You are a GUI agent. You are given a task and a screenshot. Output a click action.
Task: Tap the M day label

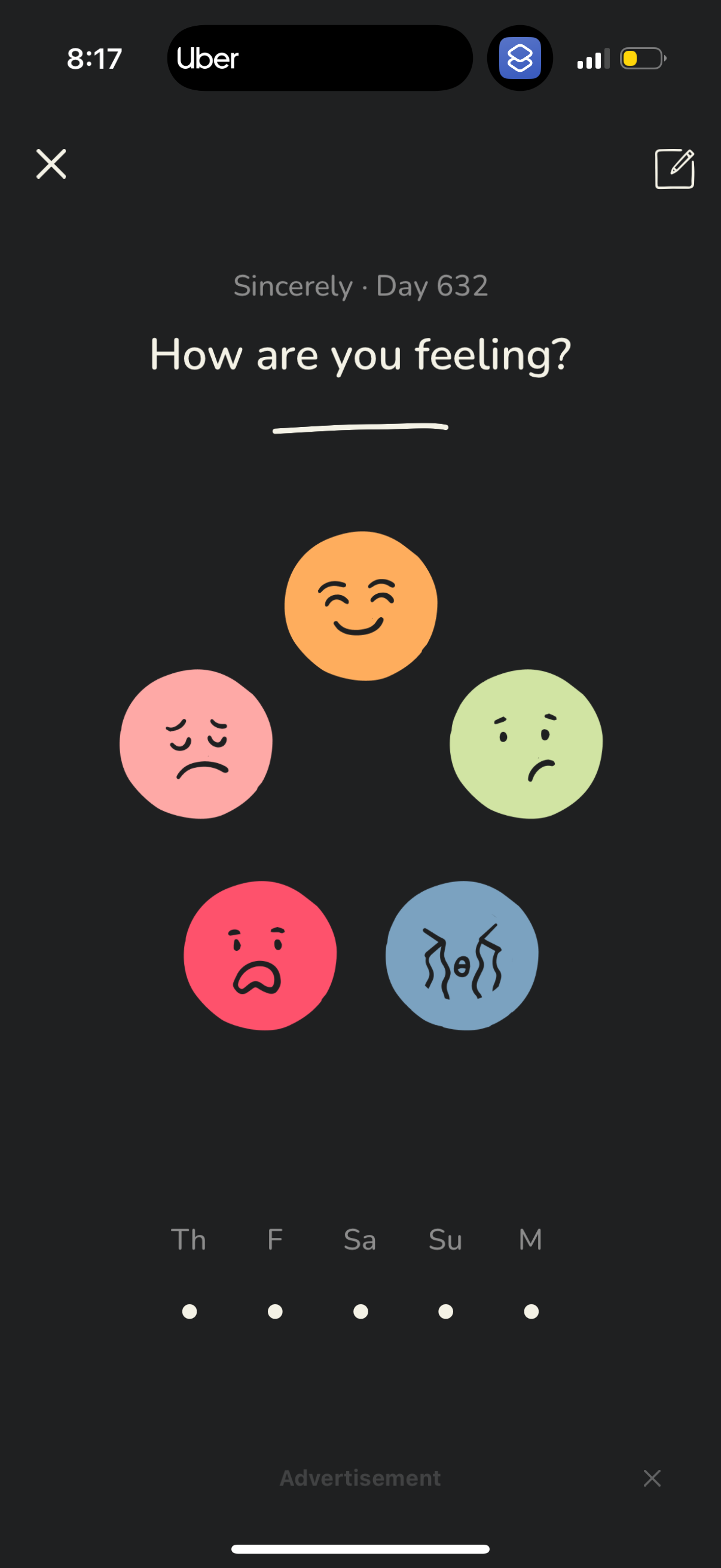pyautogui.click(x=529, y=1240)
